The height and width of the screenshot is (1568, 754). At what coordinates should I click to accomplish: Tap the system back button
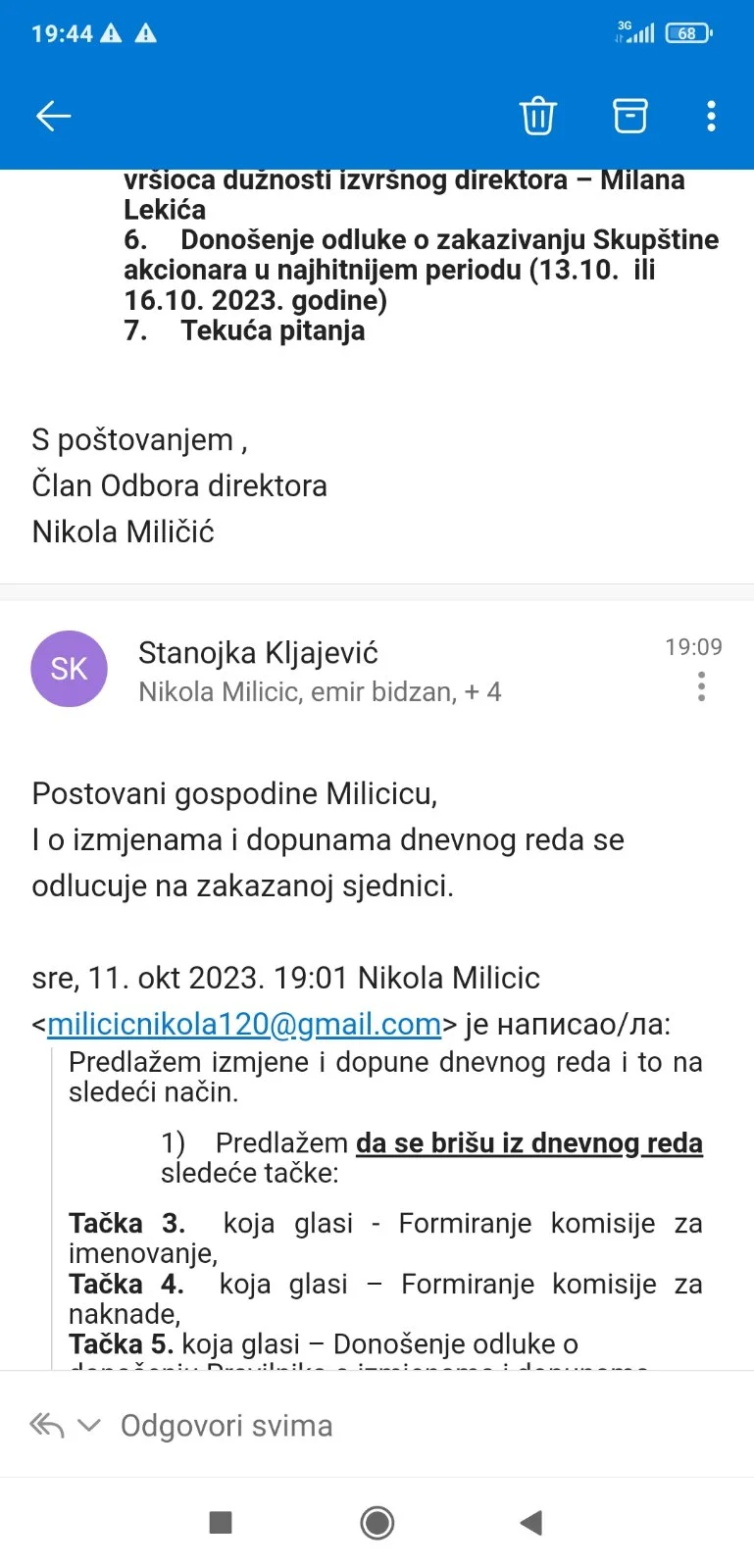click(x=531, y=1523)
